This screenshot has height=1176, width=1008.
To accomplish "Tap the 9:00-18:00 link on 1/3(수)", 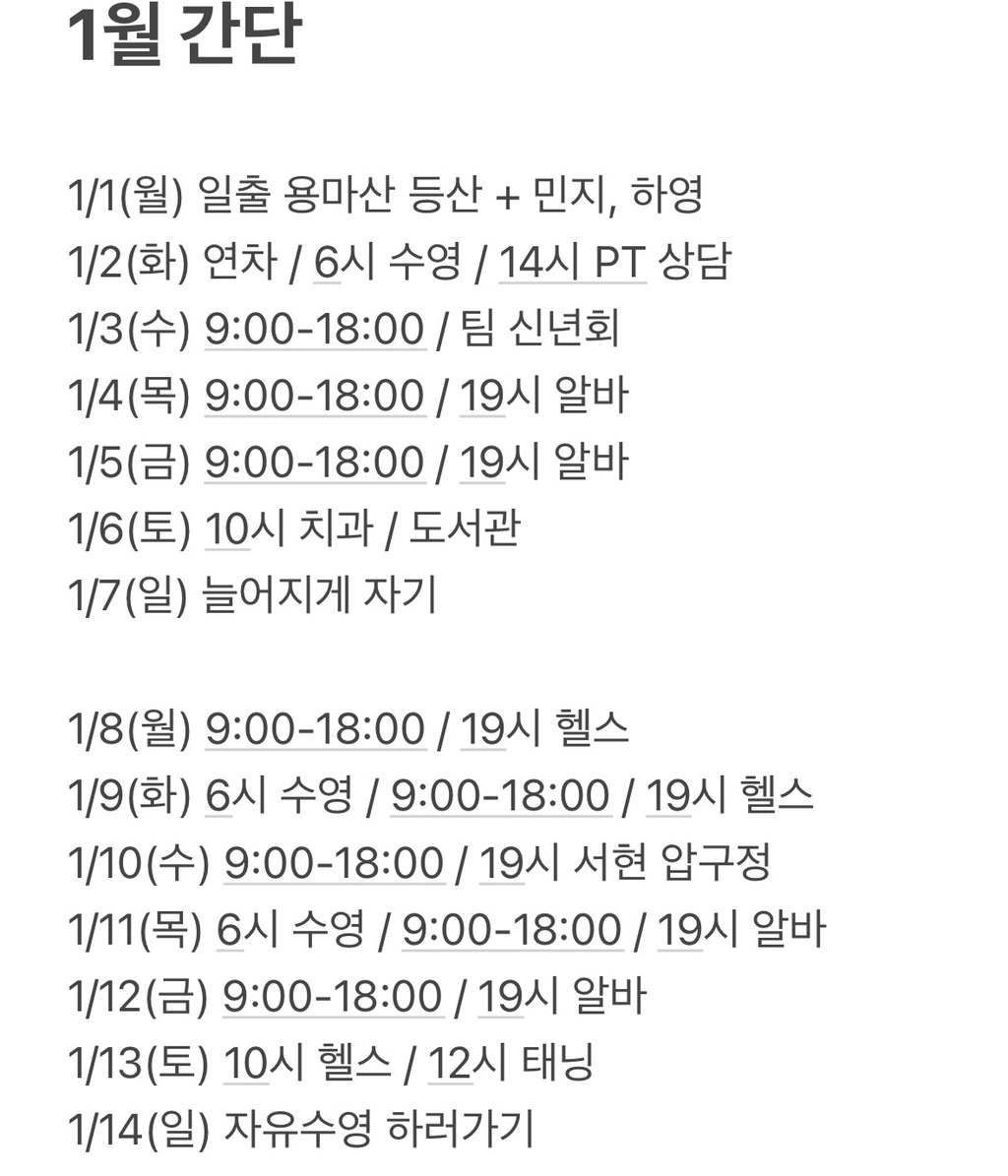I will (315, 330).
